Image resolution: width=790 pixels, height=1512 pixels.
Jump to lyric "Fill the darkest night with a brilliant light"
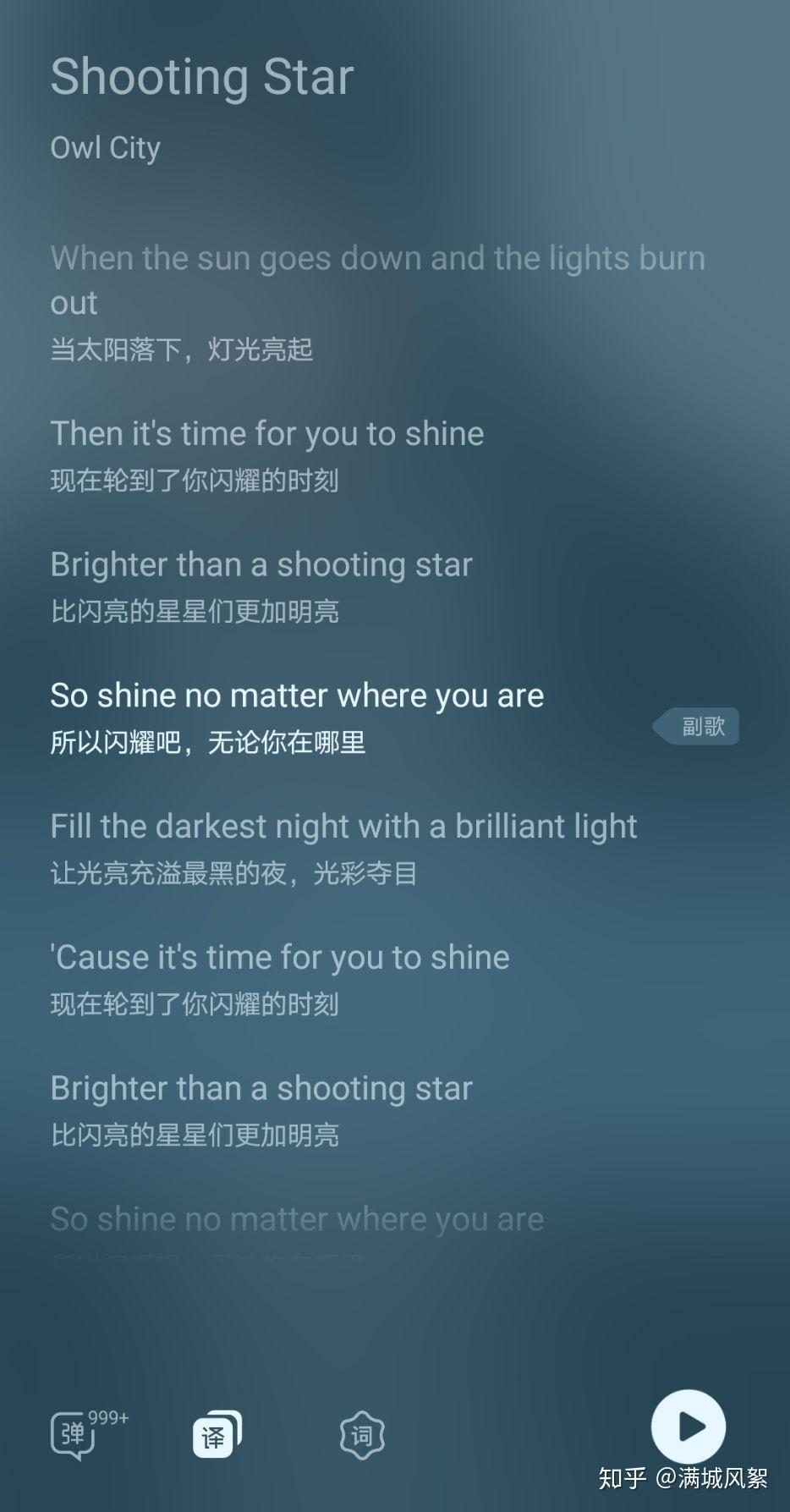343,826
